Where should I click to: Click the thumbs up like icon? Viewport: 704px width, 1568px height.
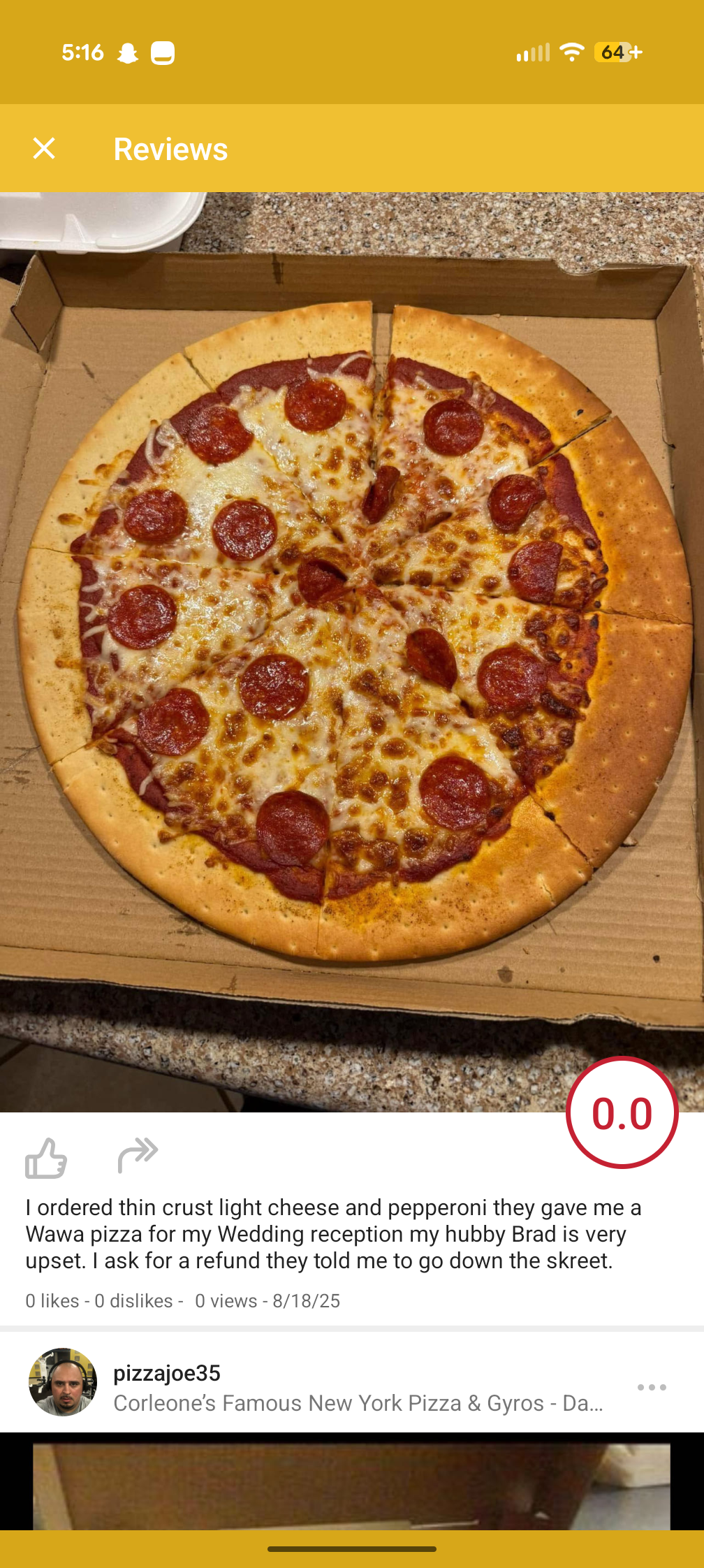tap(46, 1158)
